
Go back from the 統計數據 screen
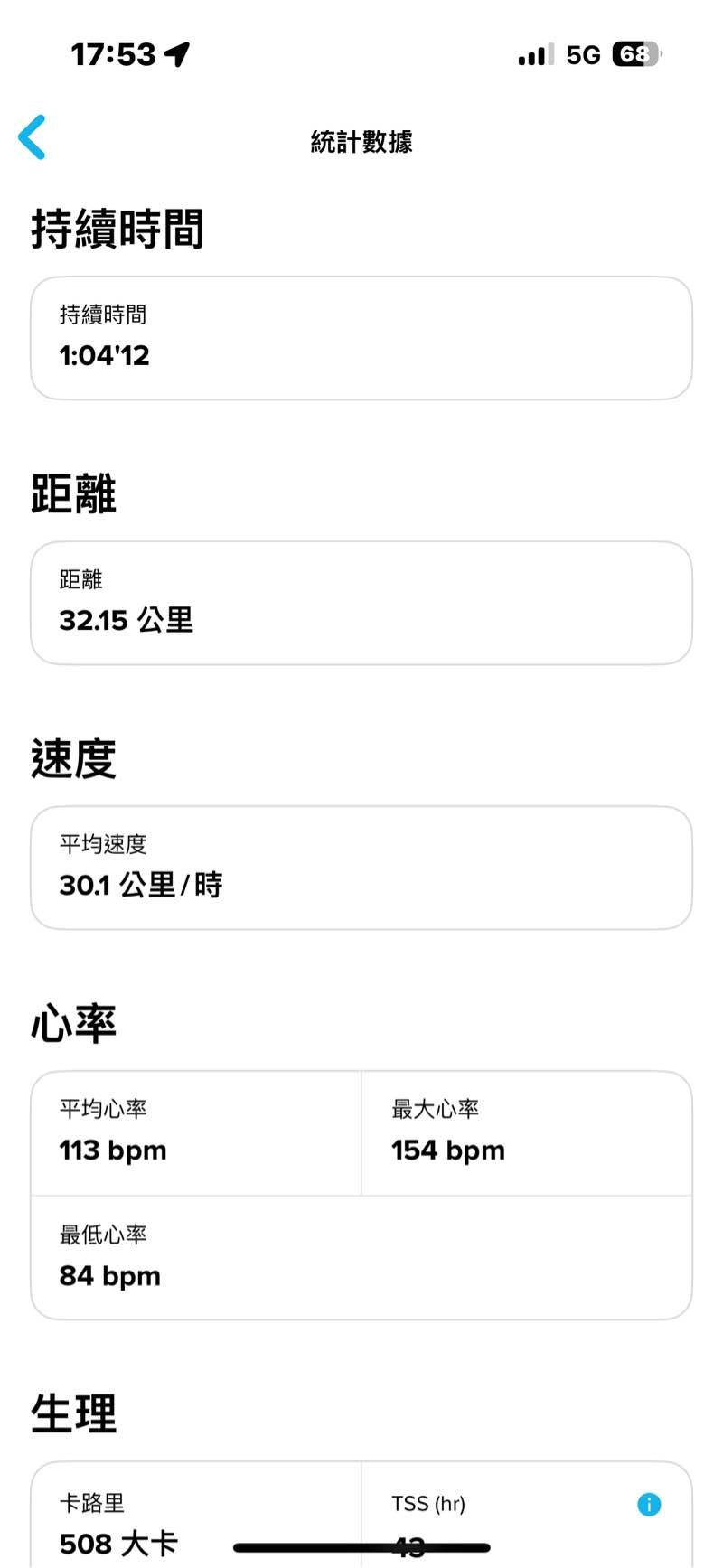pos(33,137)
